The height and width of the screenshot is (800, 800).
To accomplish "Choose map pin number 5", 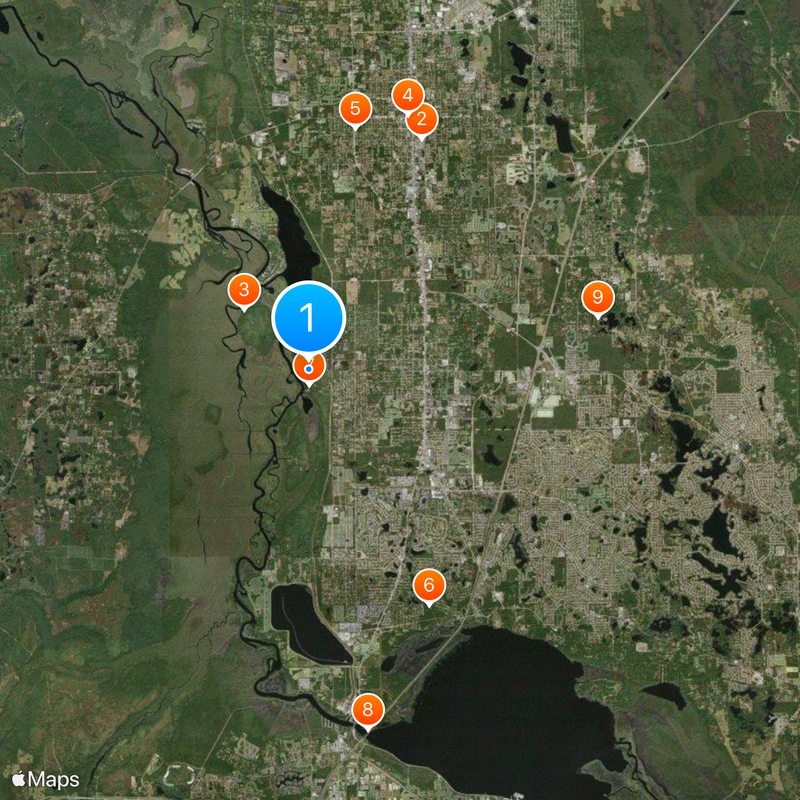I will (355, 108).
